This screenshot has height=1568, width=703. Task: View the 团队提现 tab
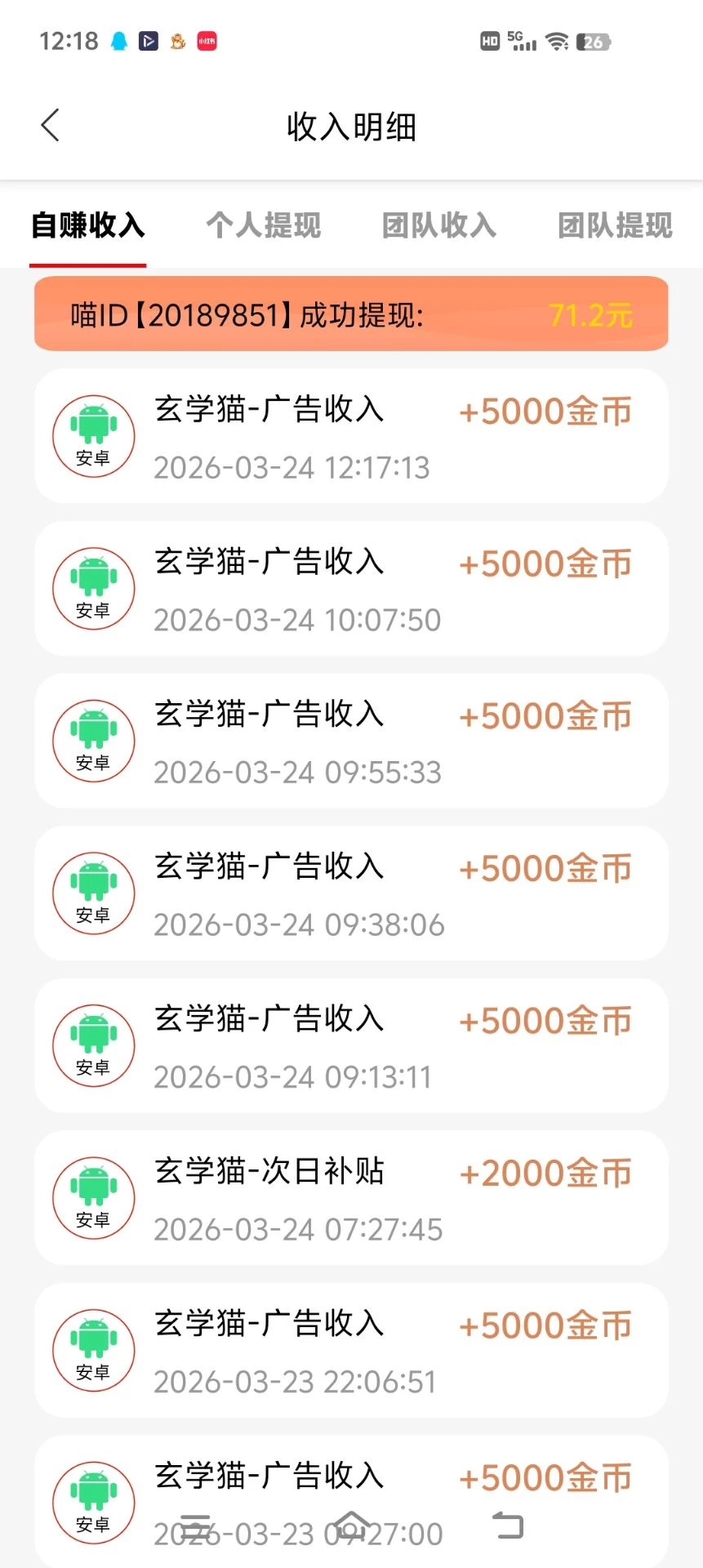(615, 225)
